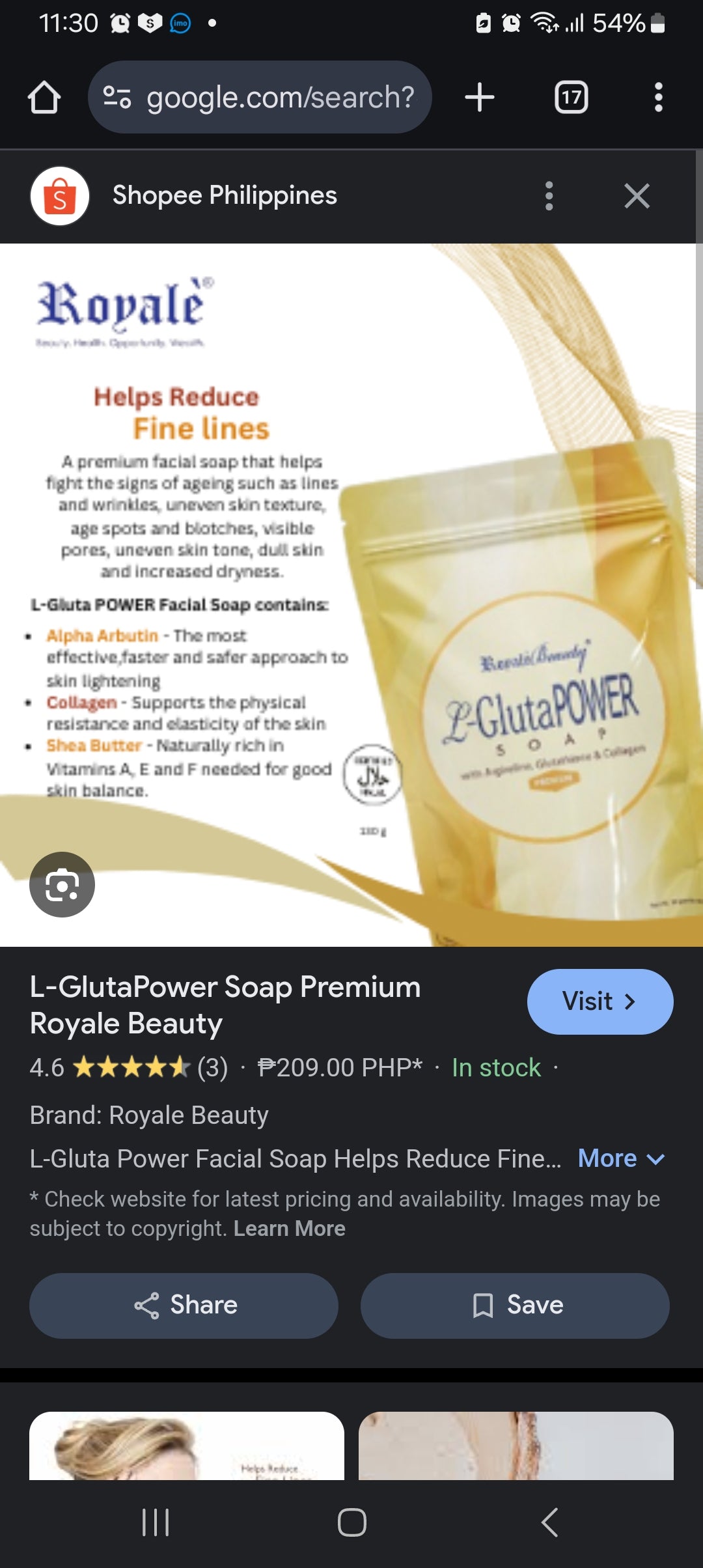Viewport: 703px width, 1568px height.
Task: Go back using system navigation
Action: pyautogui.click(x=549, y=1522)
